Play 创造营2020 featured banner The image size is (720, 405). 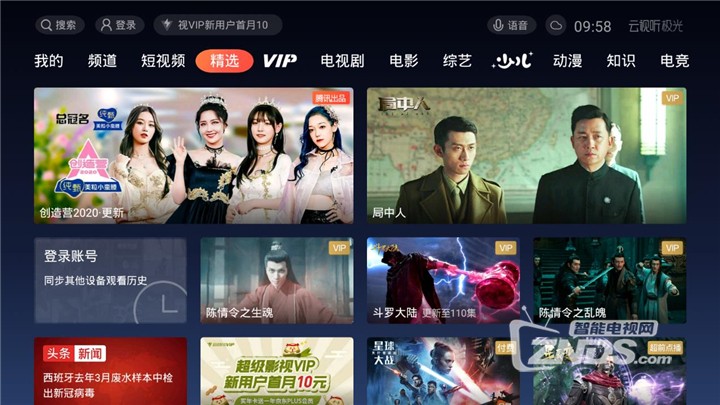(x=193, y=156)
